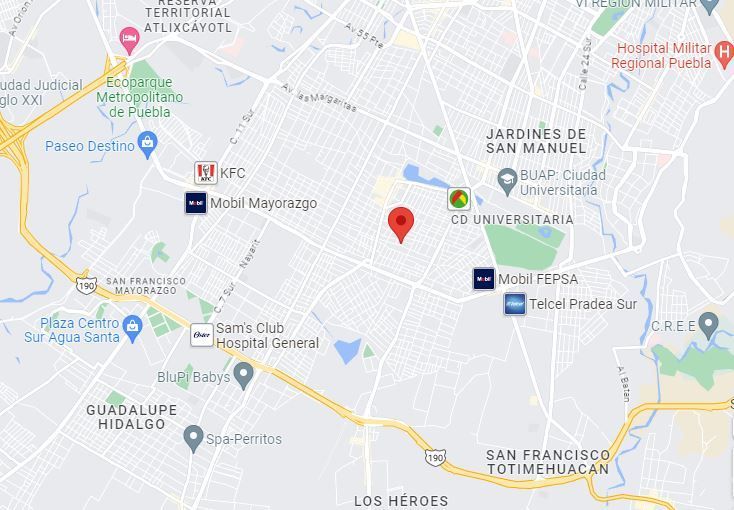
Task: Open the BluPi Babys place pin
Action: (x=243, y=376)
